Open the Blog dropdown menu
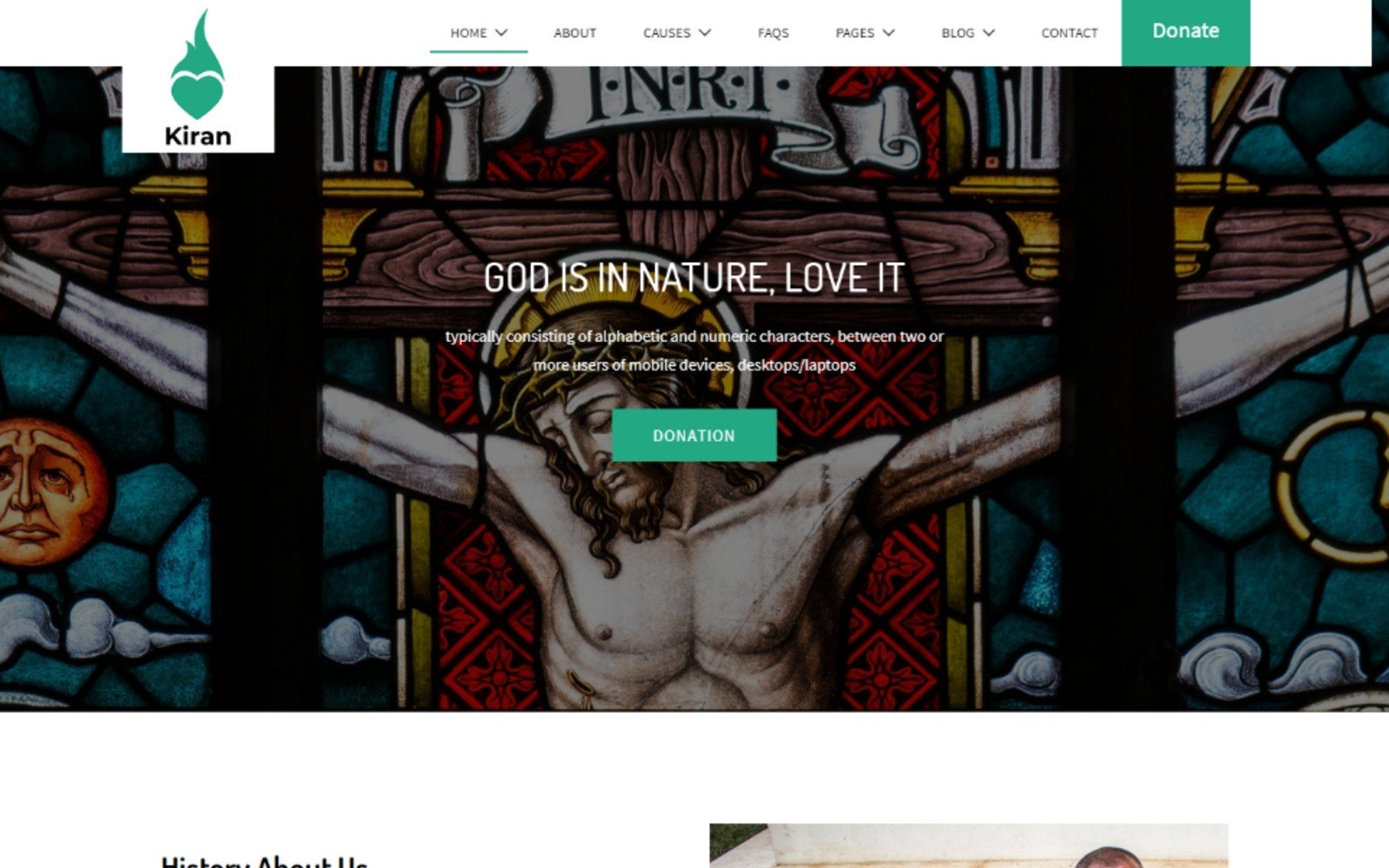 tap(967, 33)
